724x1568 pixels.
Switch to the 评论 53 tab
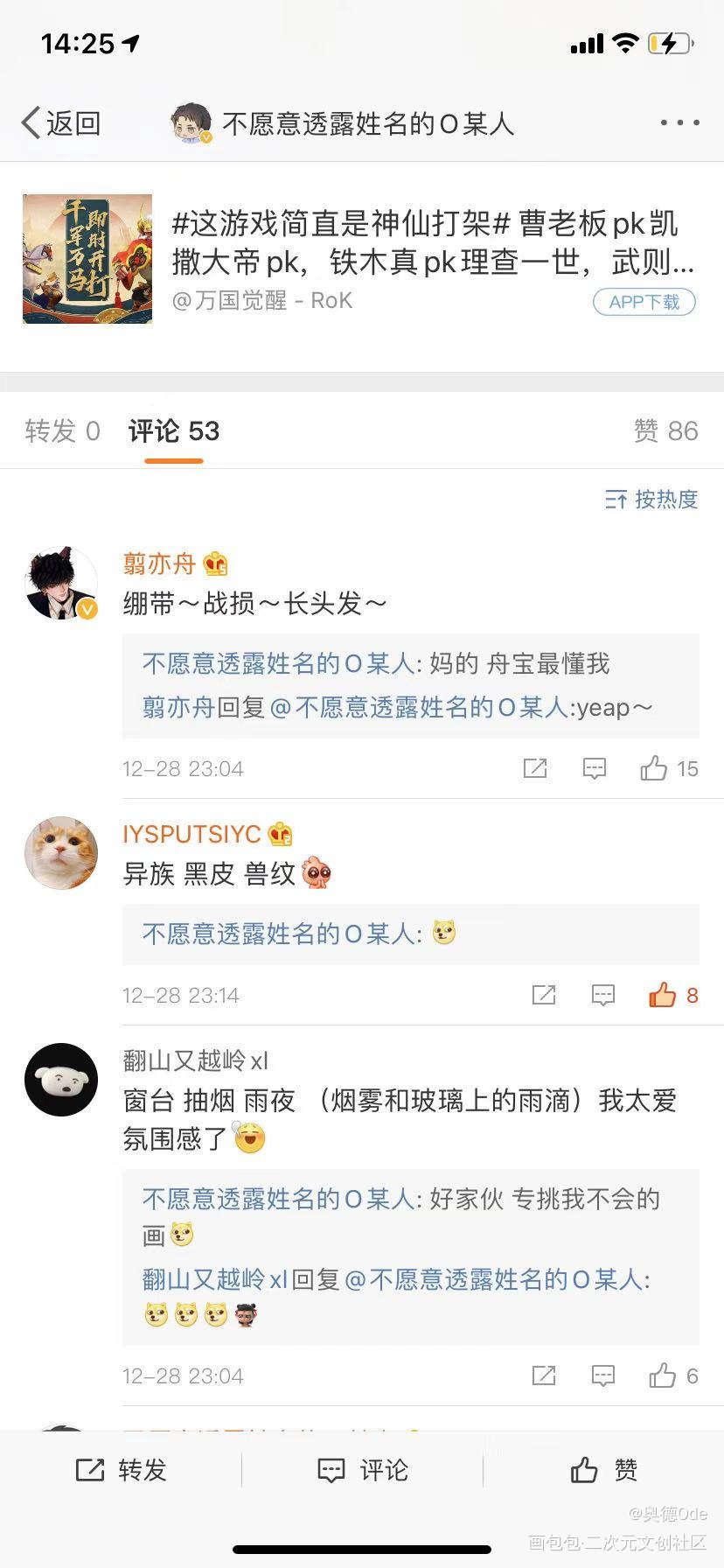pos(174,430)
